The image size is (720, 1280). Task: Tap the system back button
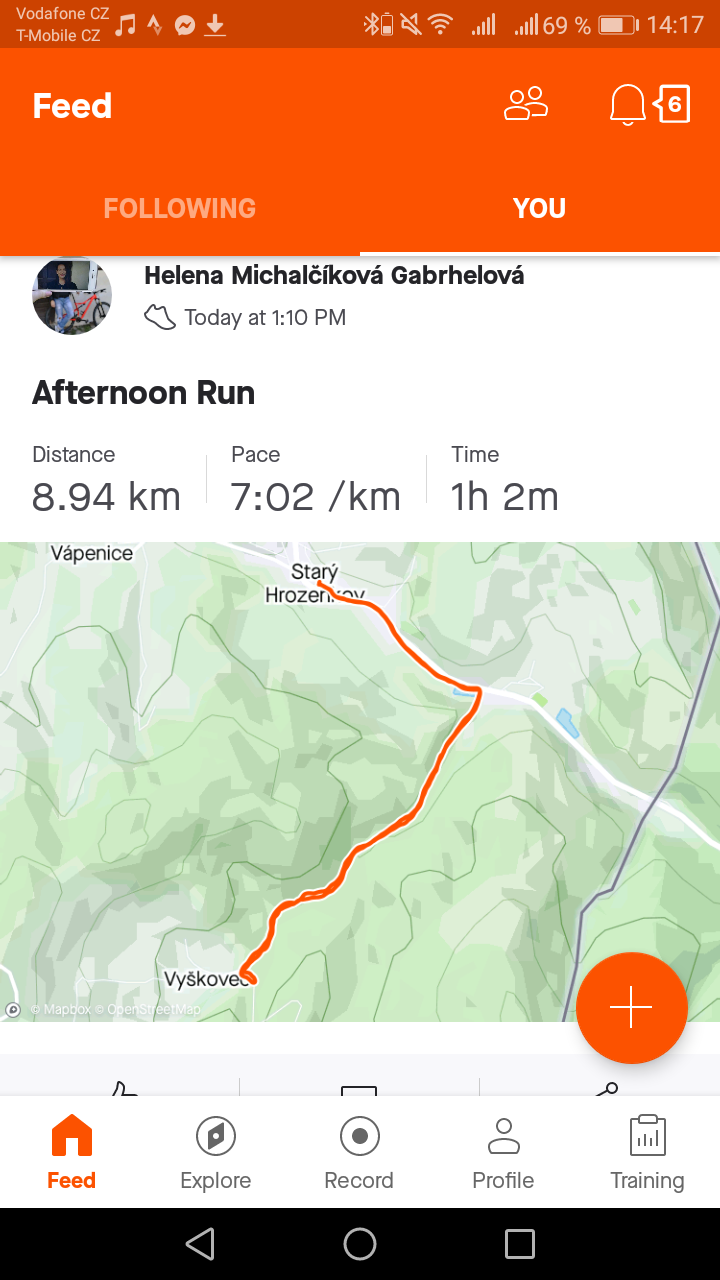pyautogui.click(x=200, y=1244)
